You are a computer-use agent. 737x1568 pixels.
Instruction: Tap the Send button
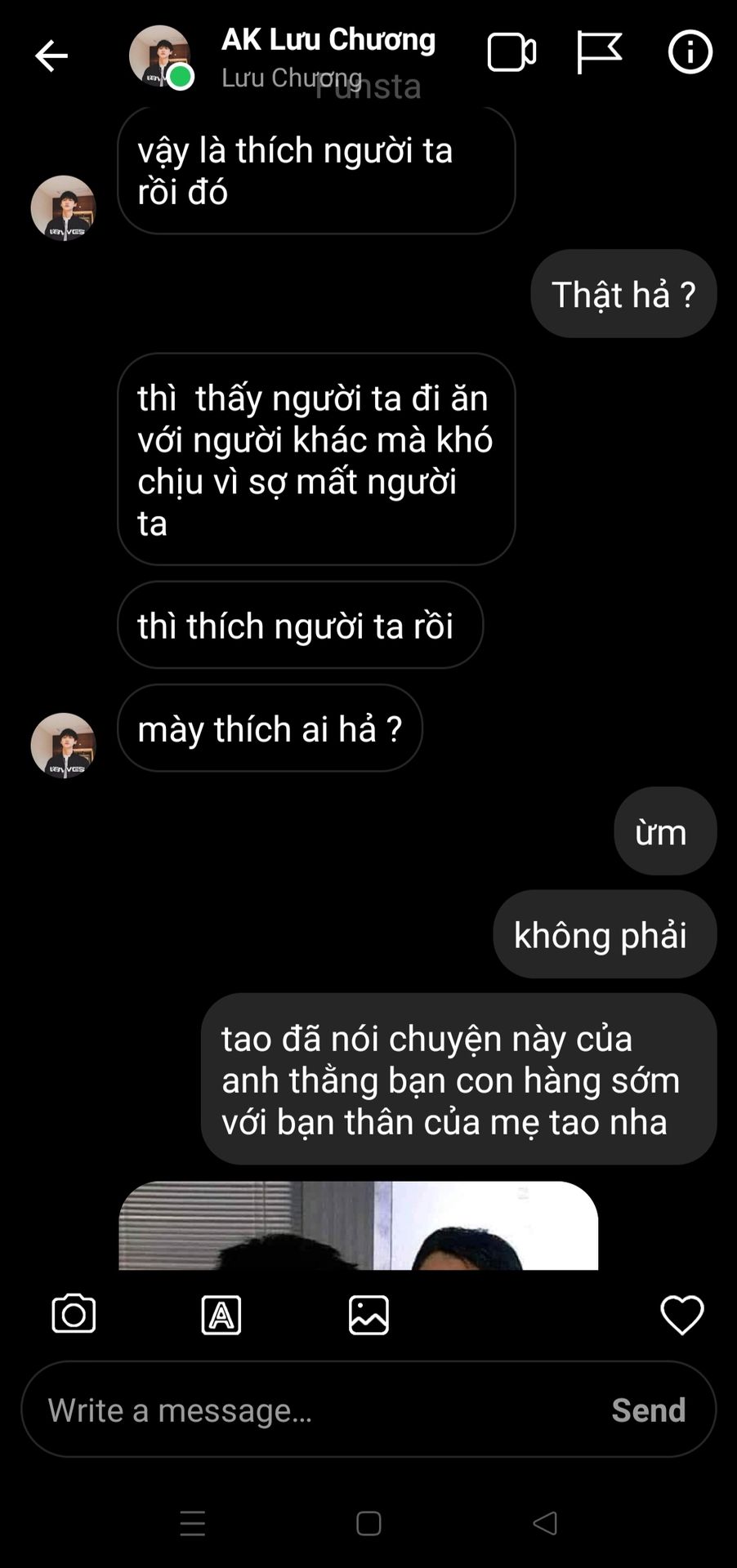(x=649, y=1410)
